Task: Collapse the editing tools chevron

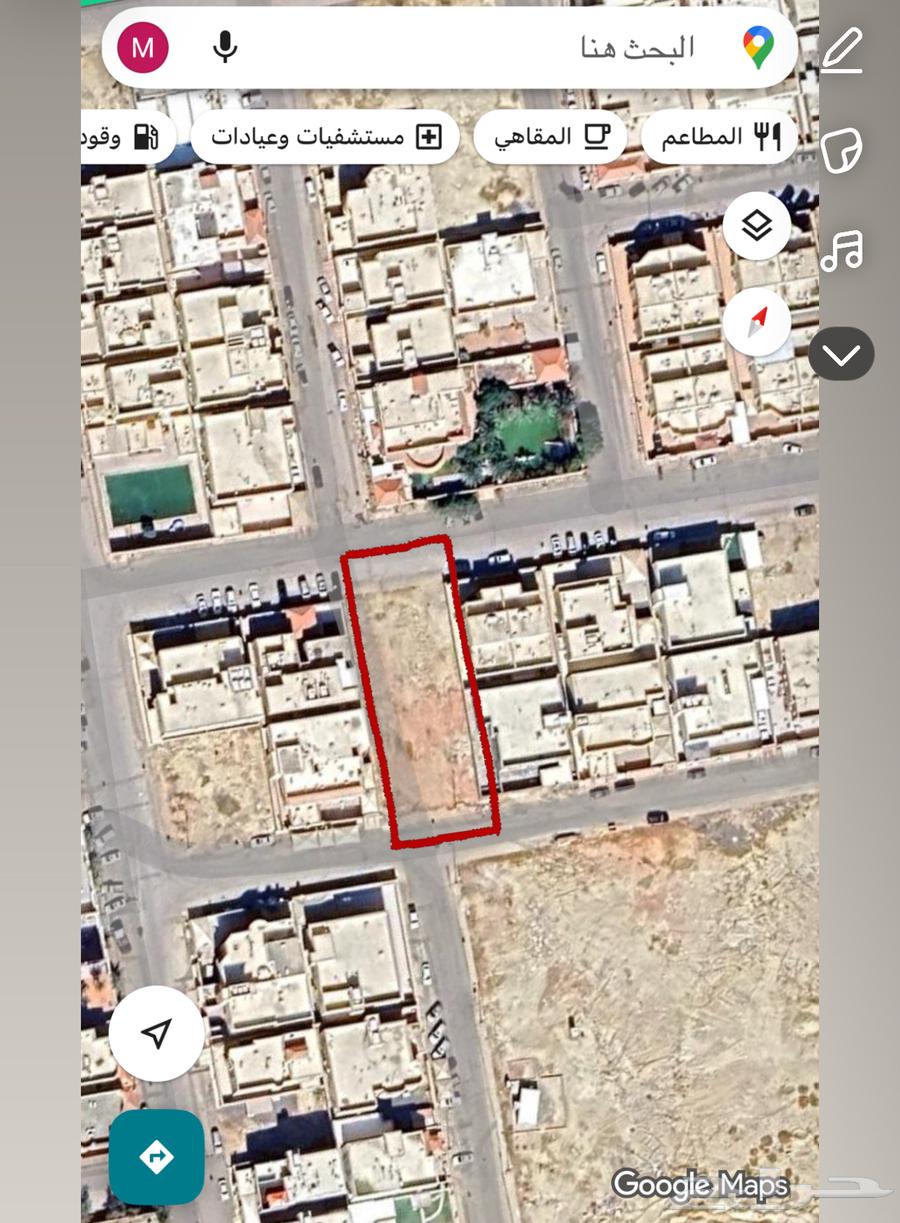Action: click(x=841, y=354)
